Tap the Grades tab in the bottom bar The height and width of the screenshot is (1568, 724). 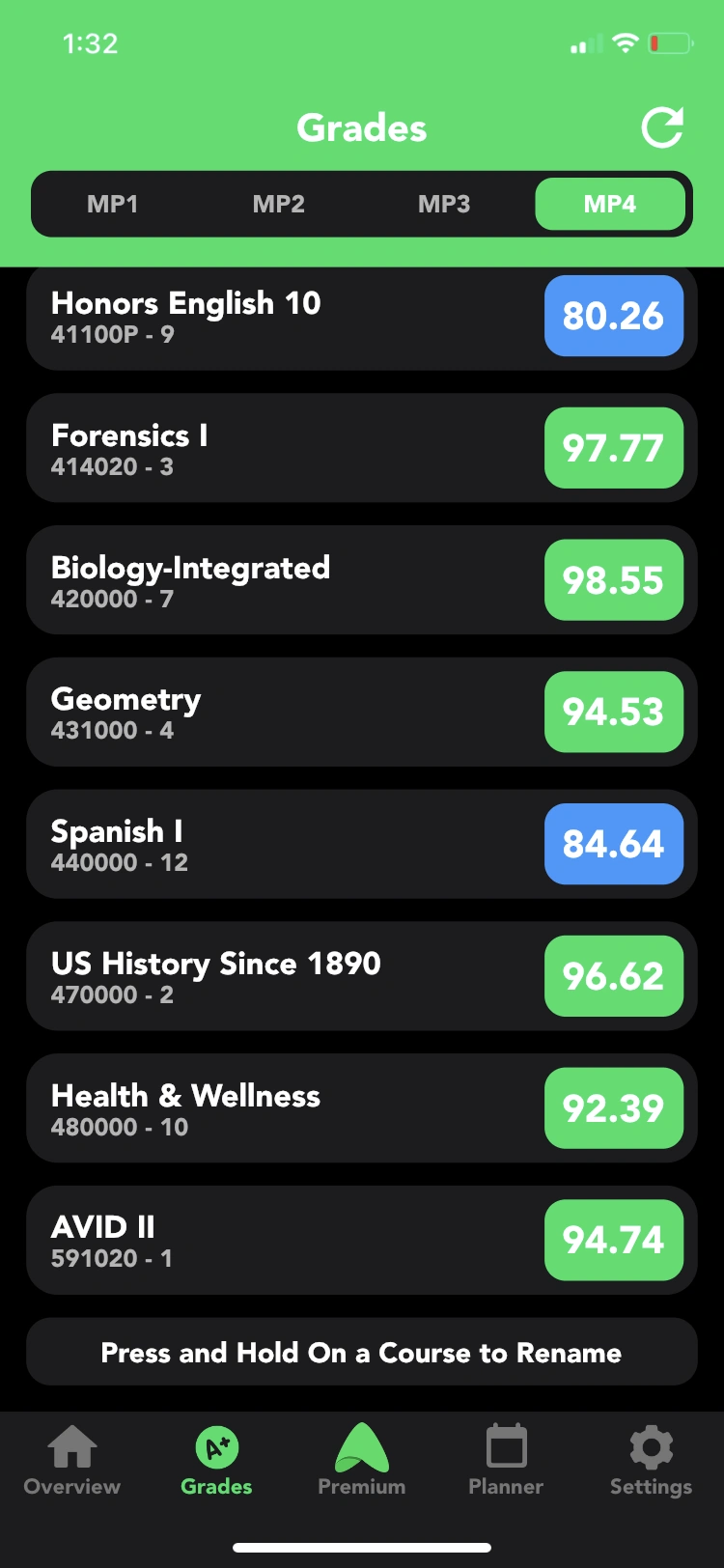[x=216, y=1461]
